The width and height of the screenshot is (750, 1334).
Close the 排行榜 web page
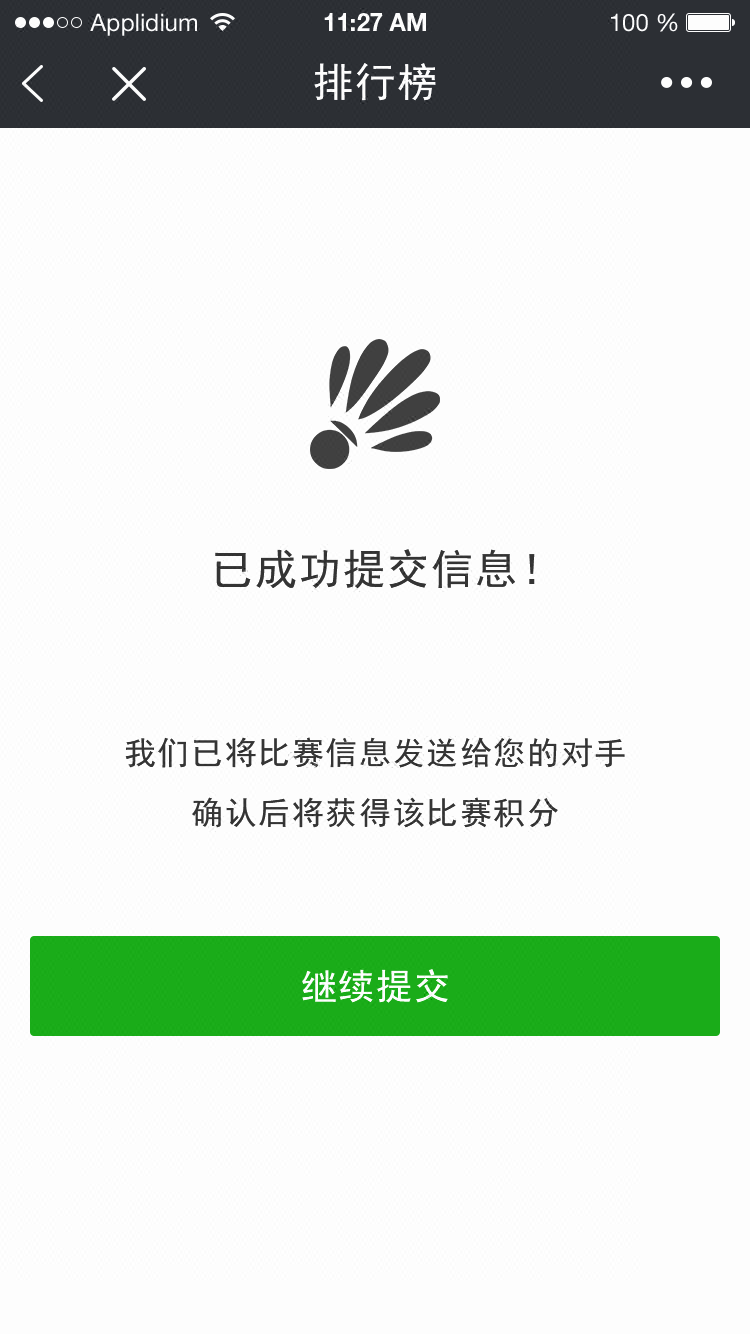tap(129, 84)
